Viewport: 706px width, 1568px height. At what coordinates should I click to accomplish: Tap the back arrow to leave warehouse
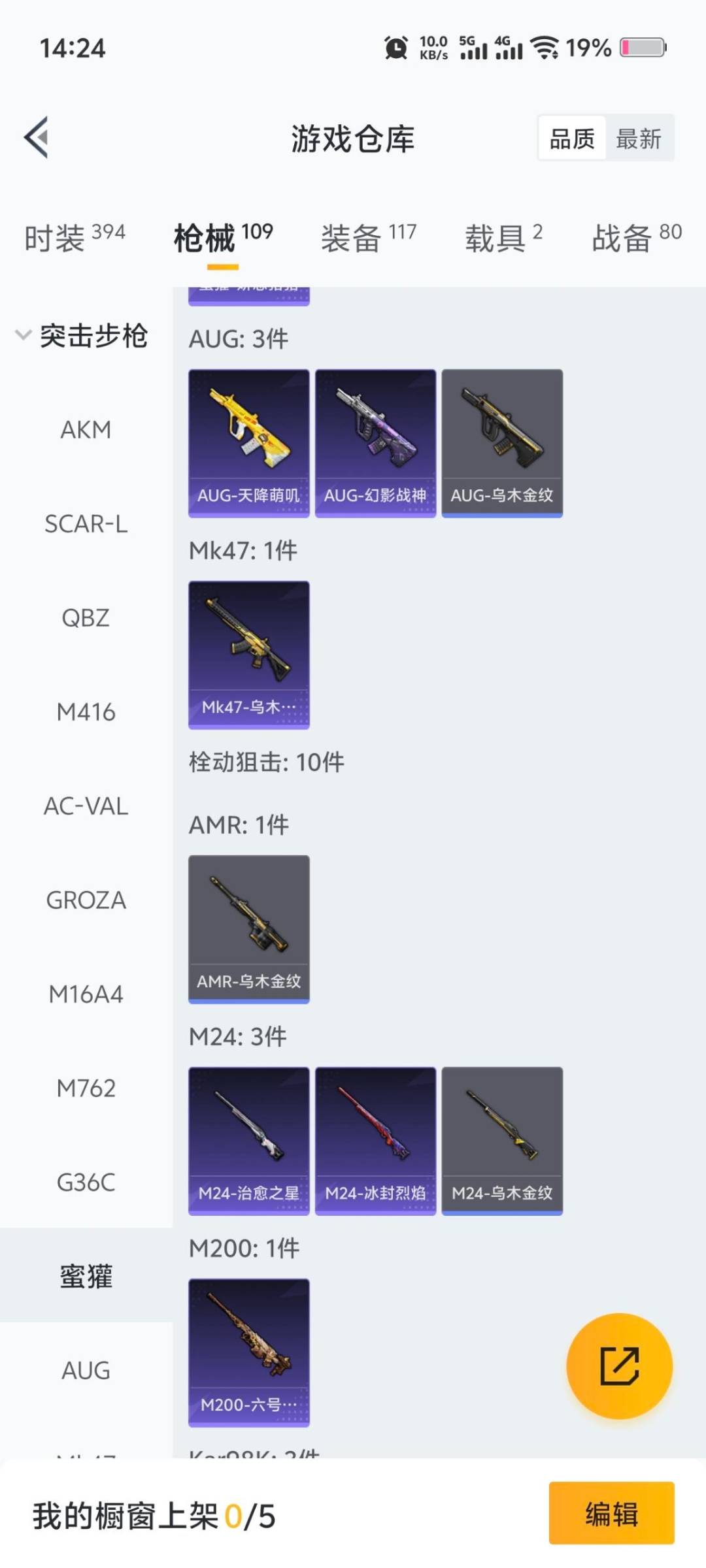[37, 137]
